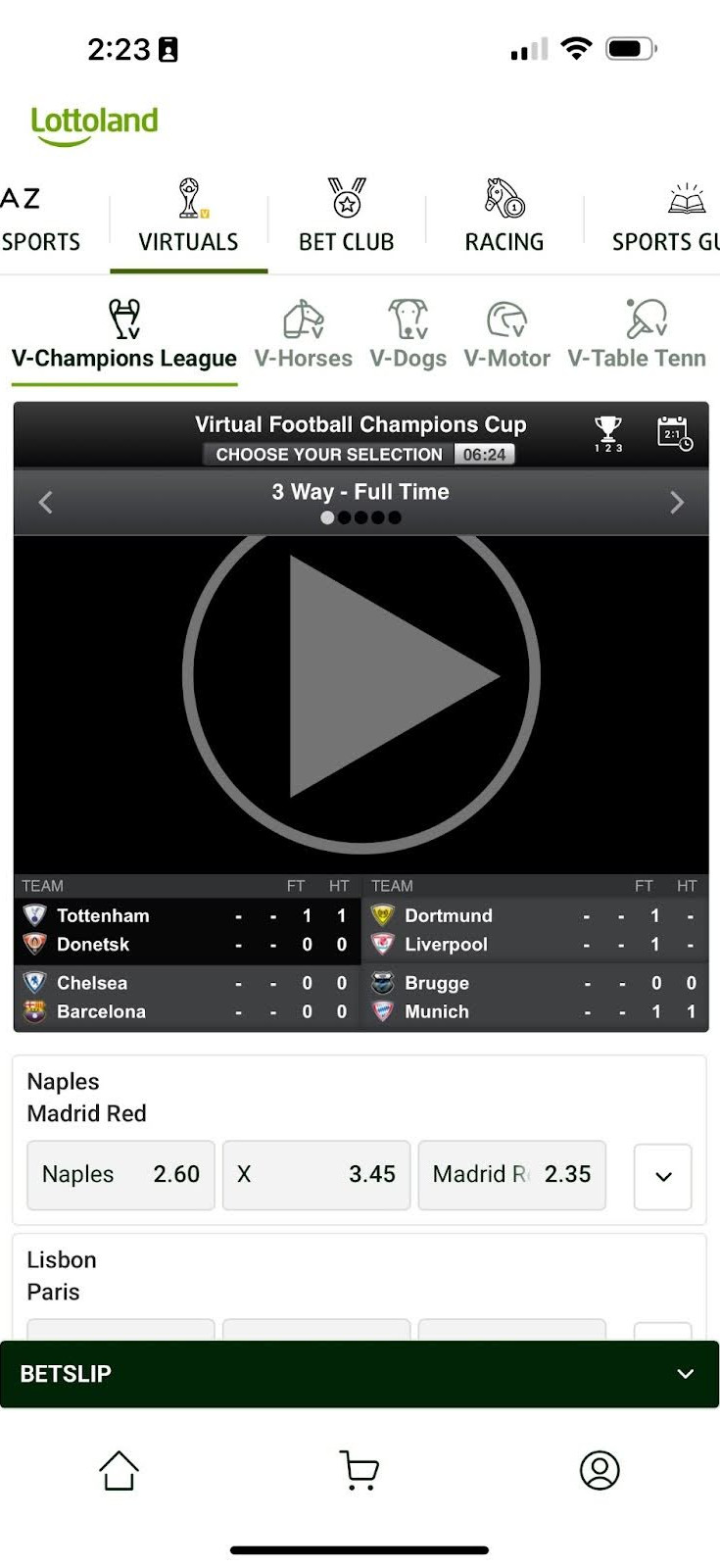Open the account profile icon
This screenshot has width=720, height=1568.
pos(600,1470)
